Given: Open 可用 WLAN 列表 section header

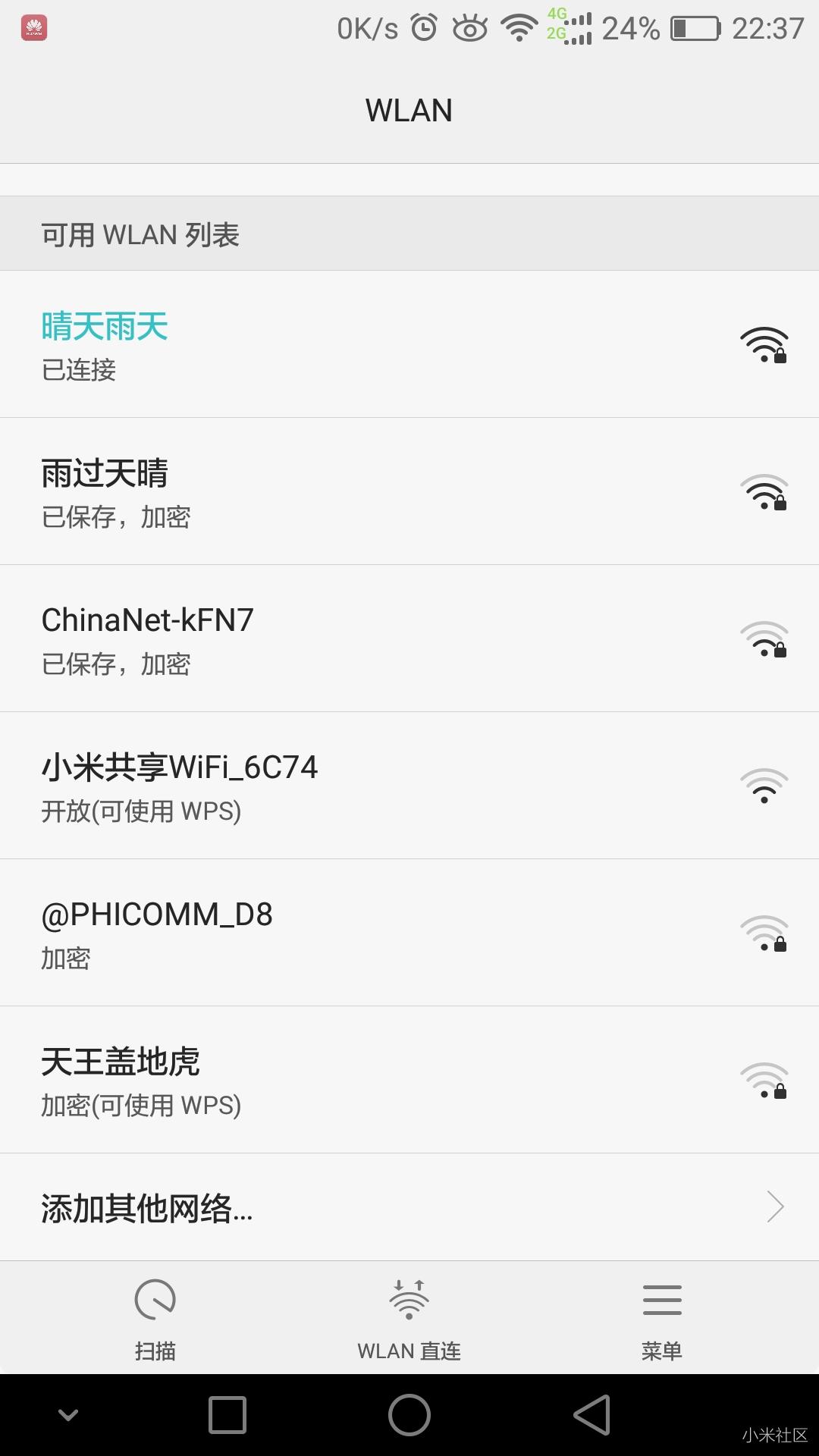Looking at the screenshot, I should [139, 234].
